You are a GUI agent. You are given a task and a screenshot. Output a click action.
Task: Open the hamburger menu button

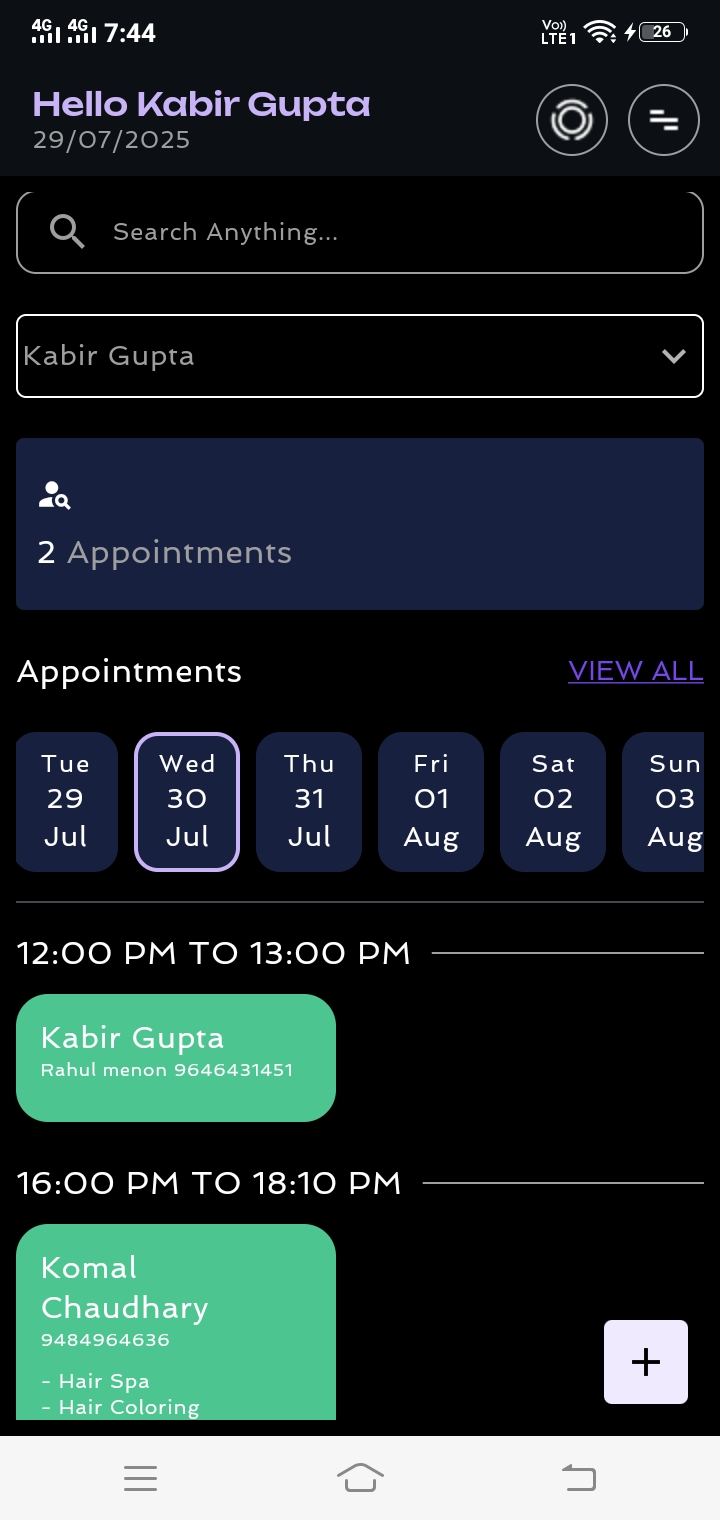(x=663, y=120)
